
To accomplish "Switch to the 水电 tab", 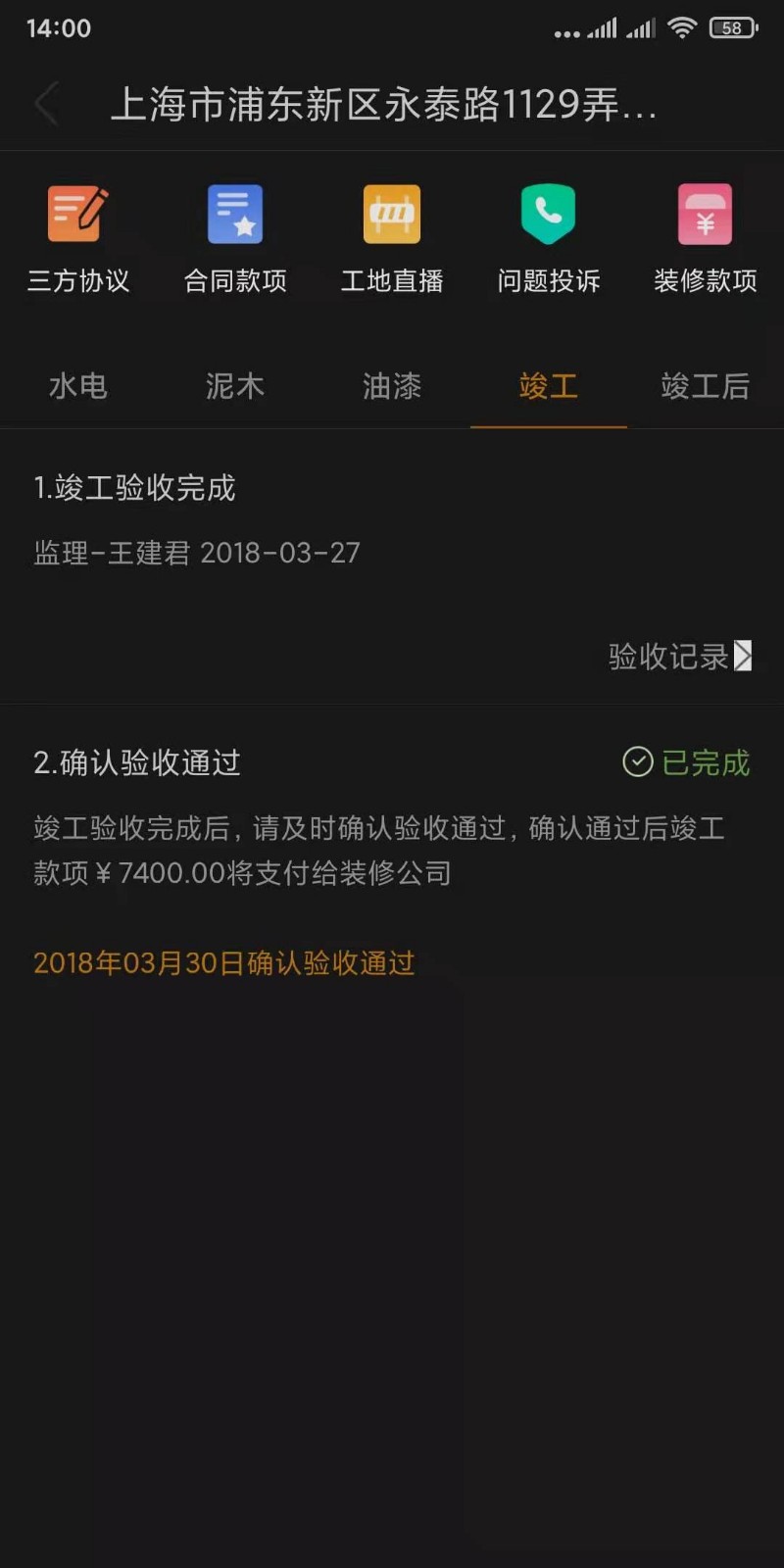I will [x=78, y=386].
